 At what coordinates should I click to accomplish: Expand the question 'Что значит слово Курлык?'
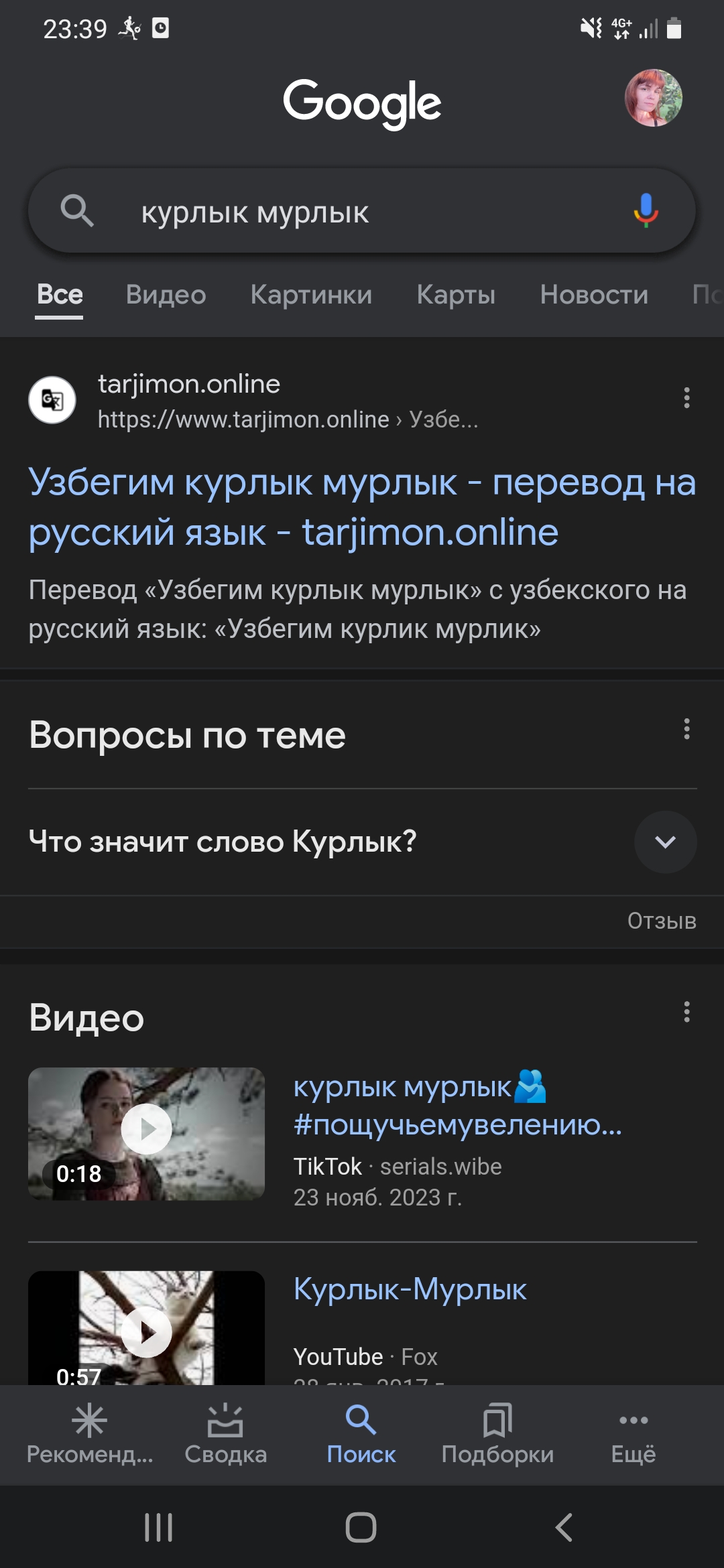tap(665, 843)
